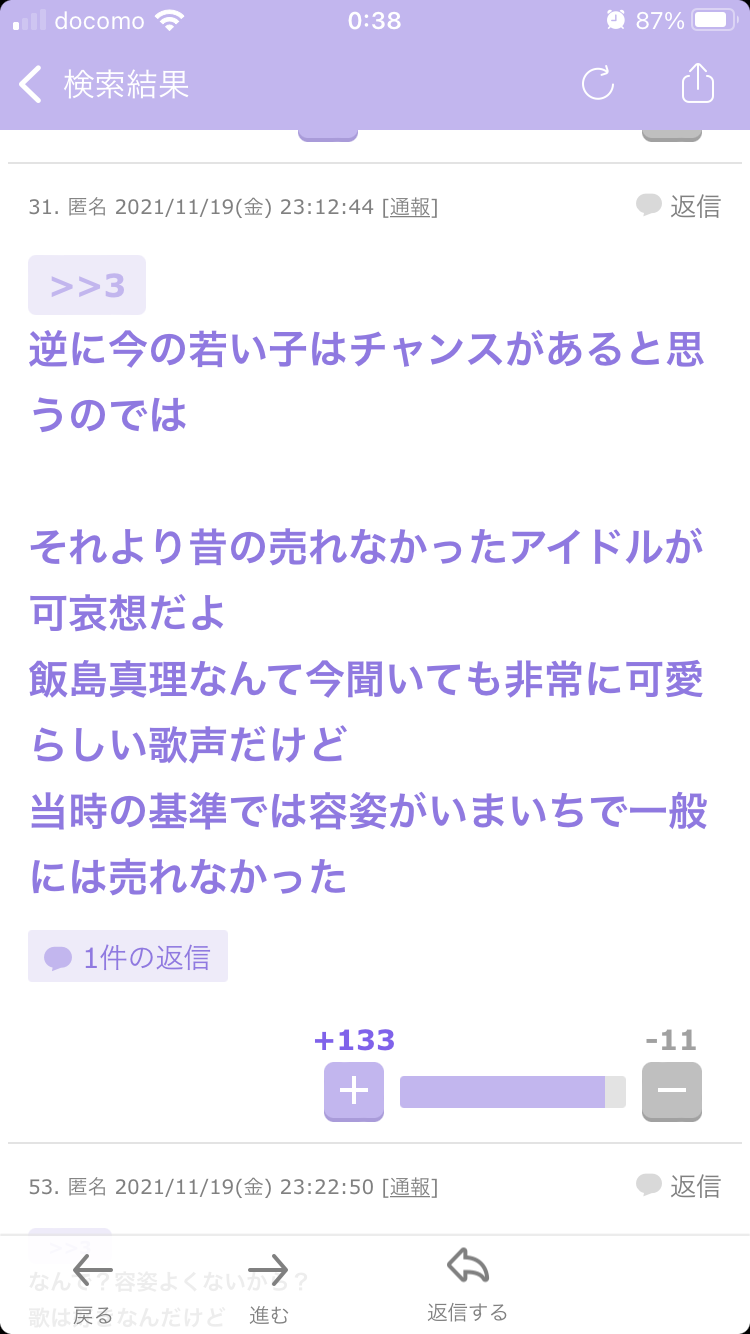Image resolution: width=750 pixels, height=1334 pixels.
Task: Select 返信する in bottom toolbar
Action: pyautogui.click(x=467, y=1284)
